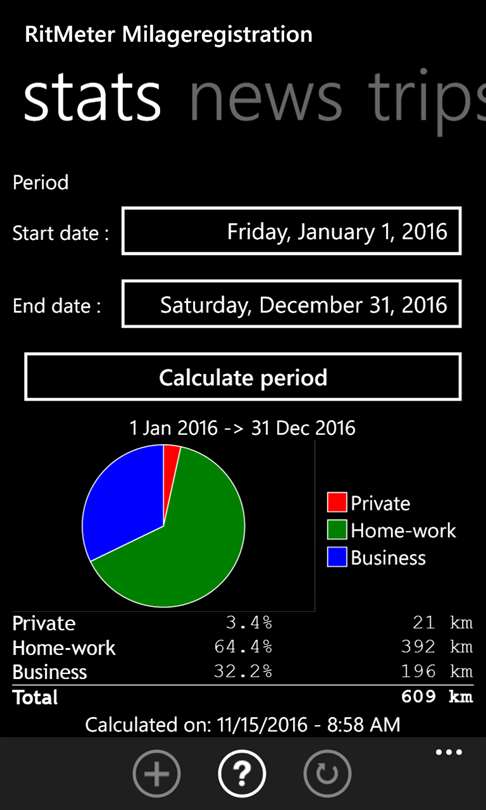Switch to the trips tab
This screenshot has height=810, width=486.
coord(427,101)
